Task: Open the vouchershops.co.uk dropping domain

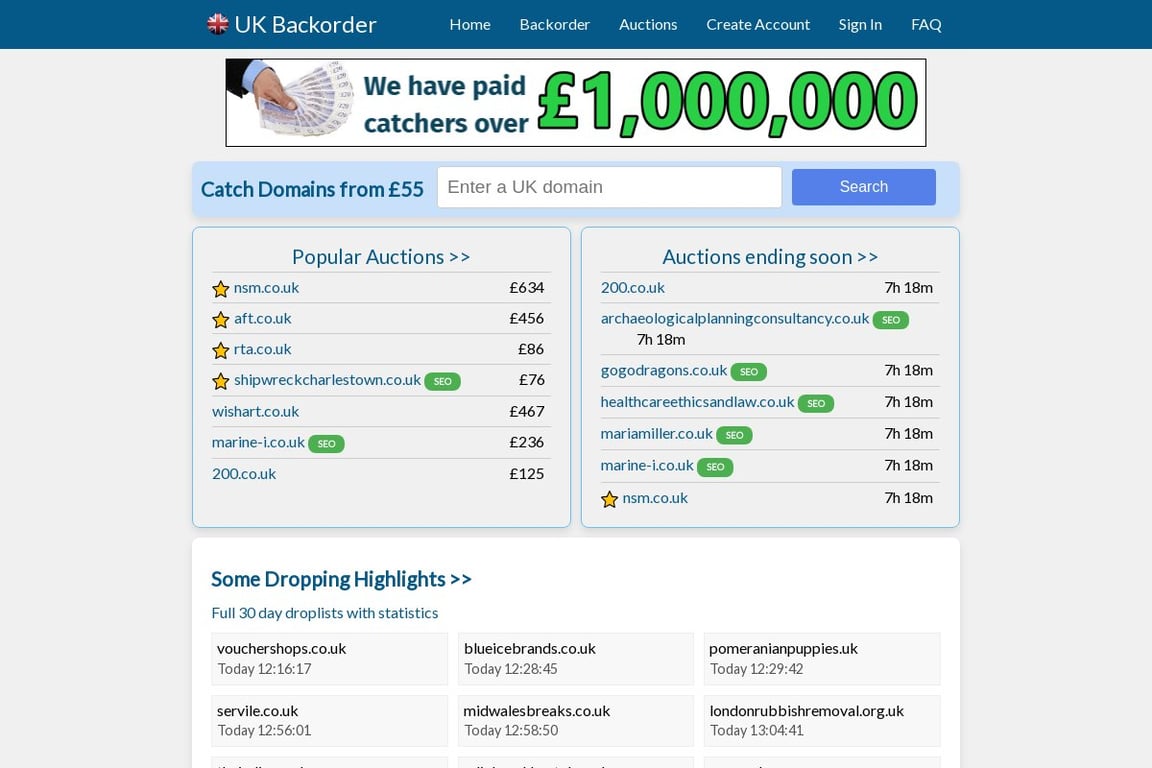Action: [x=281, y=648]
